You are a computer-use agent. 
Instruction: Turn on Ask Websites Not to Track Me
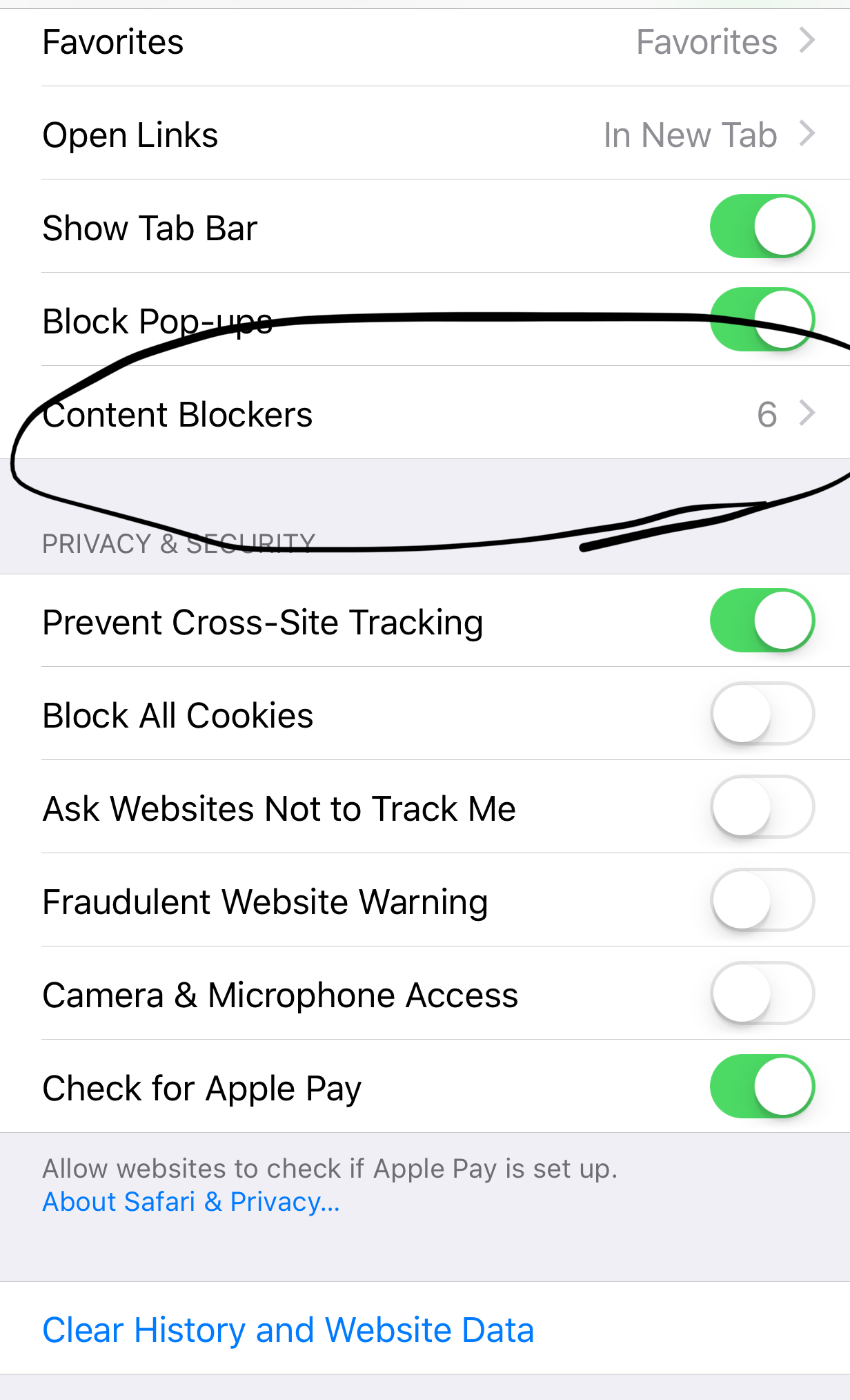pos(762,807)
